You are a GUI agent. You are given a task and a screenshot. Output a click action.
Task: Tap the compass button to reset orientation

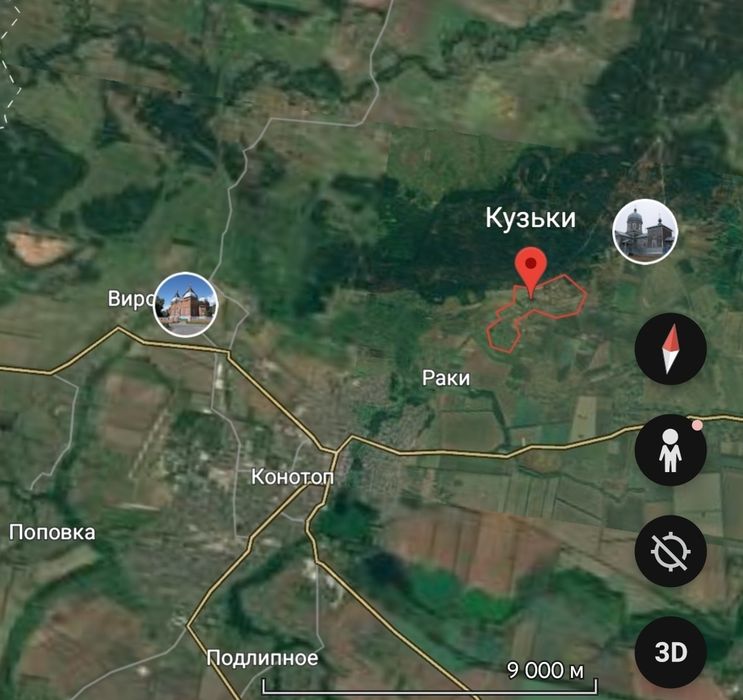tap(671, 350)
